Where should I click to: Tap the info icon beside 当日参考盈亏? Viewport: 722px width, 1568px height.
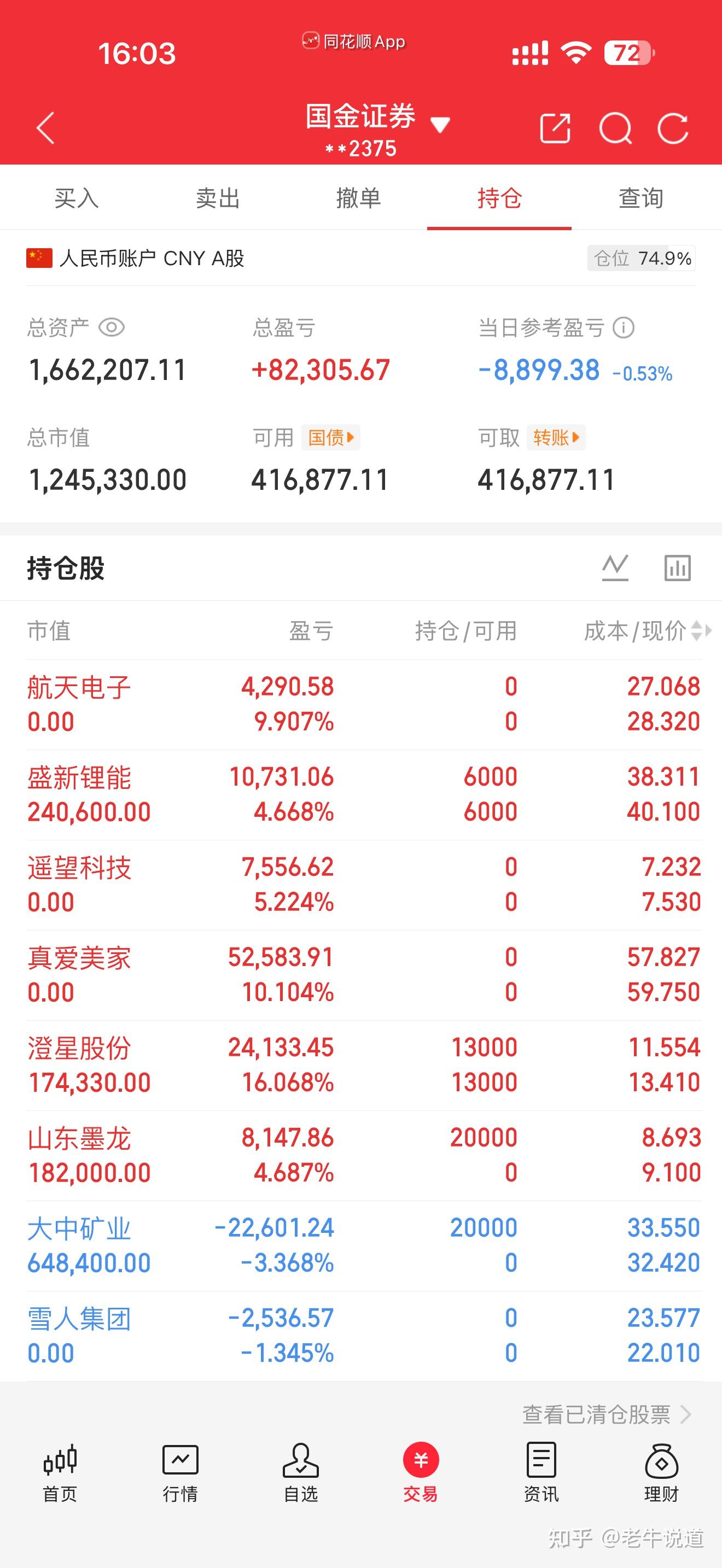[623, 327]
